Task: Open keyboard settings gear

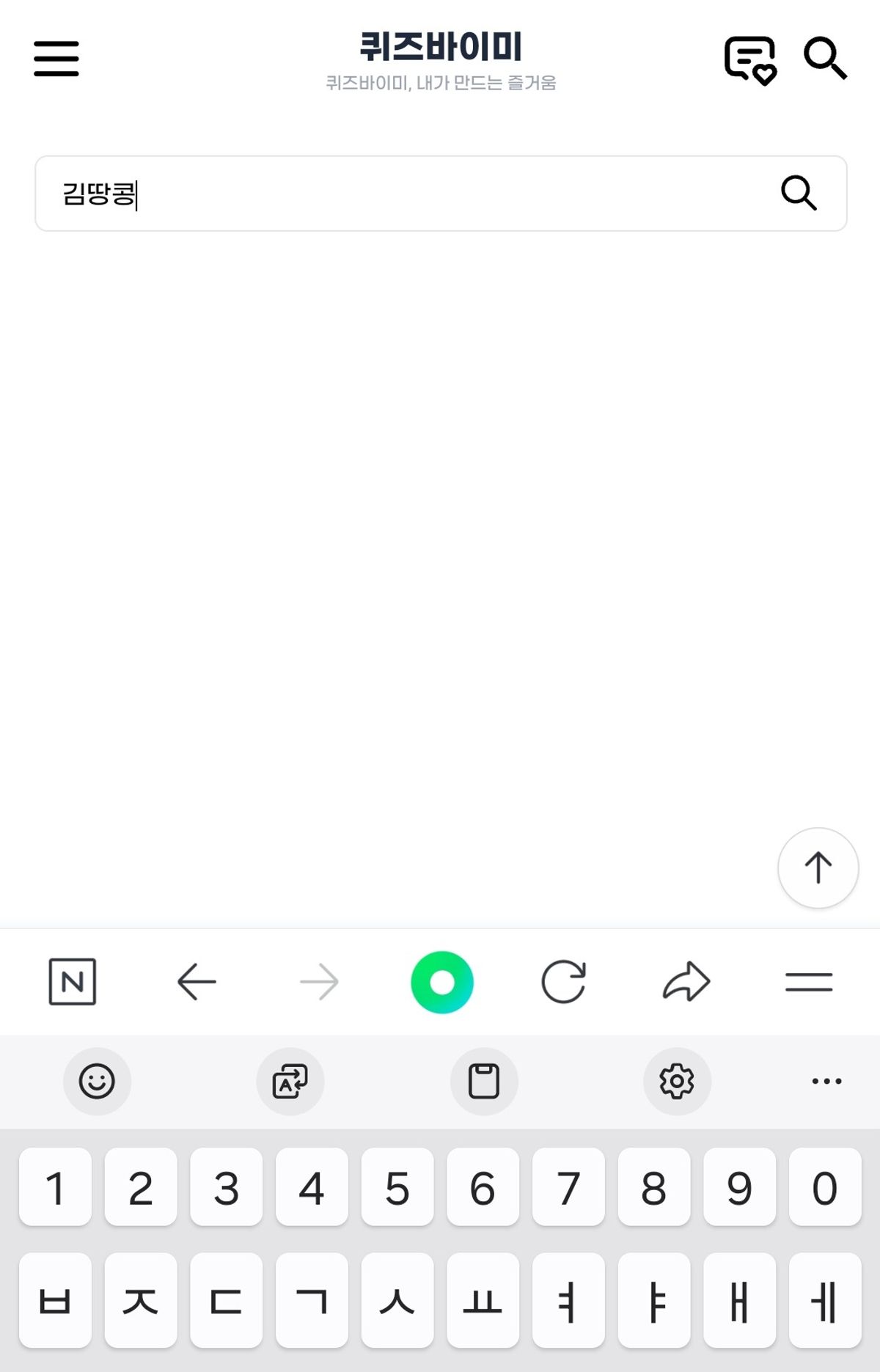Action: coord(677,1081)
